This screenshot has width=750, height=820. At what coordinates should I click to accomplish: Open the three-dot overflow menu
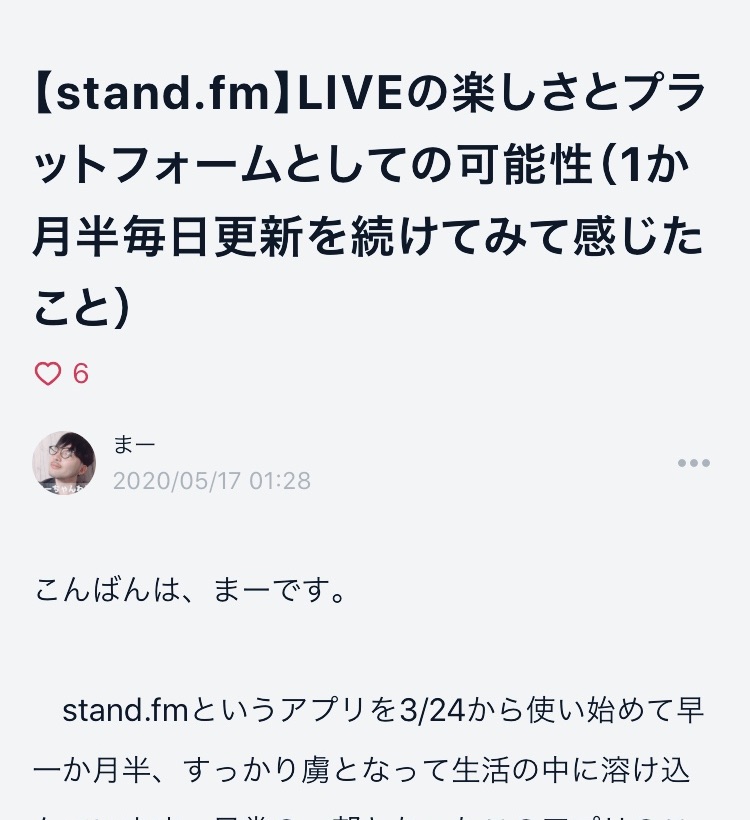(693, 463)
